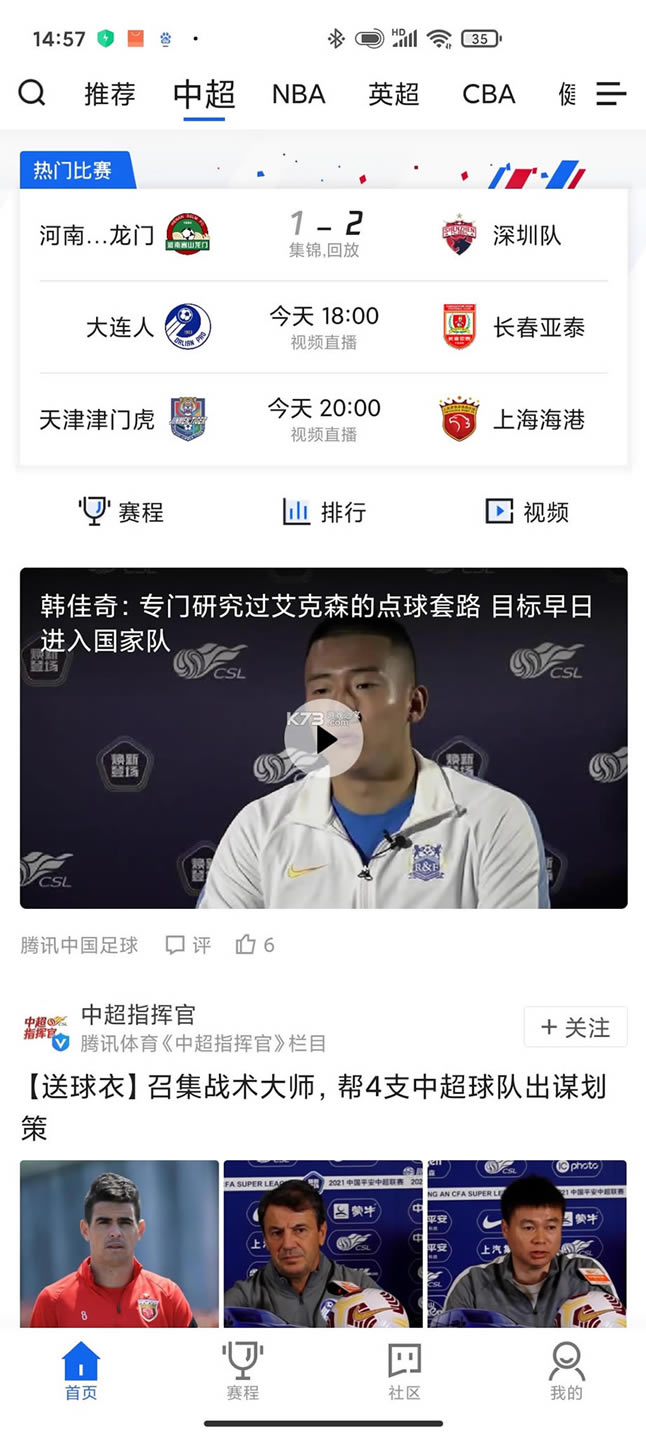Image resolution: width=646 pixels, height=1436 pixels.
Task: Open the 视频 videos shortcut
Action: pos(526,512)
